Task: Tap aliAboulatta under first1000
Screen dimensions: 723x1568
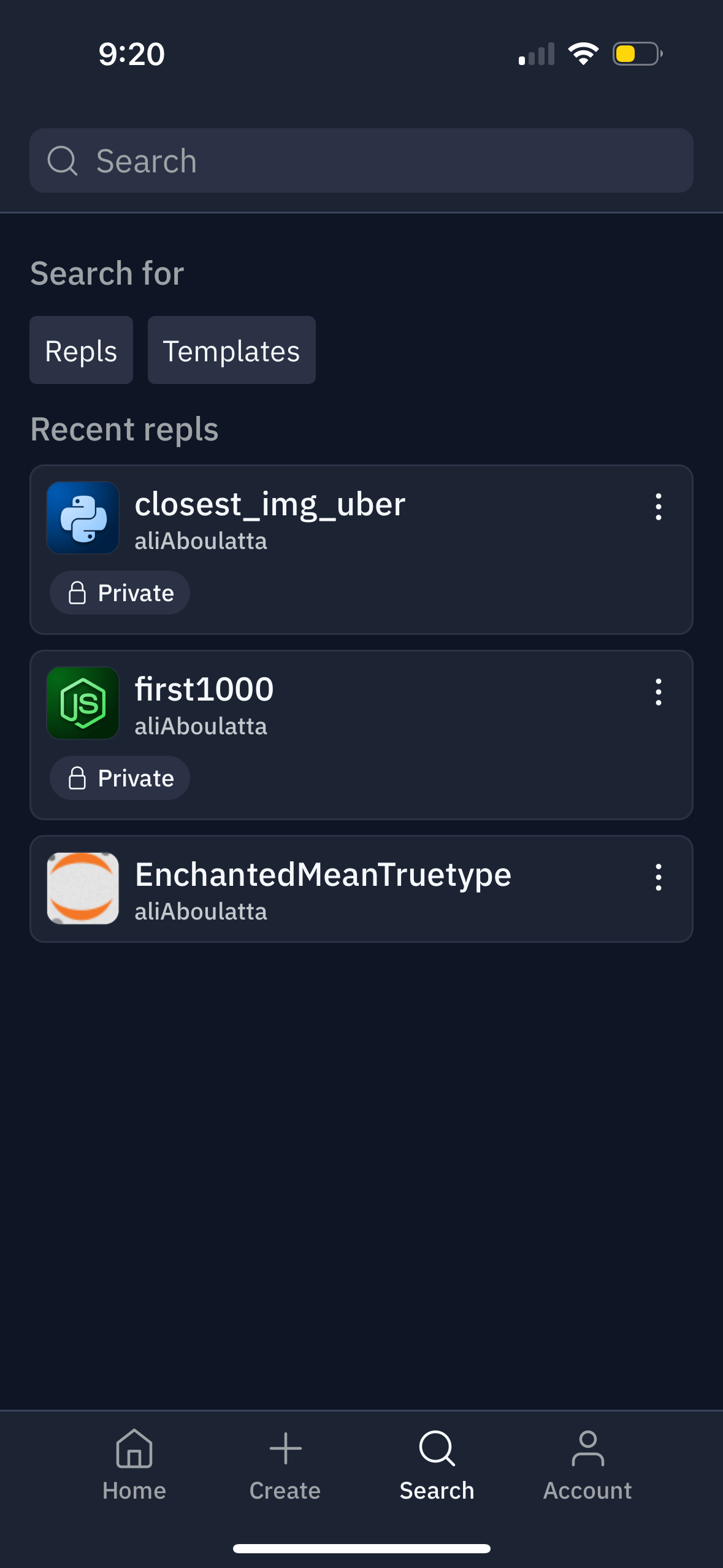Action: coord(201,726)
